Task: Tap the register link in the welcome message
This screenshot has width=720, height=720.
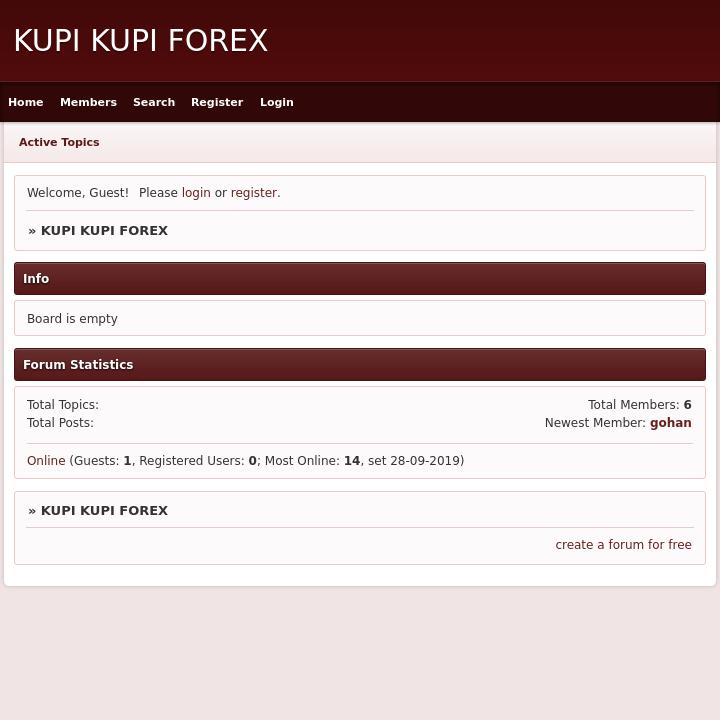Action: click(254, 193)
